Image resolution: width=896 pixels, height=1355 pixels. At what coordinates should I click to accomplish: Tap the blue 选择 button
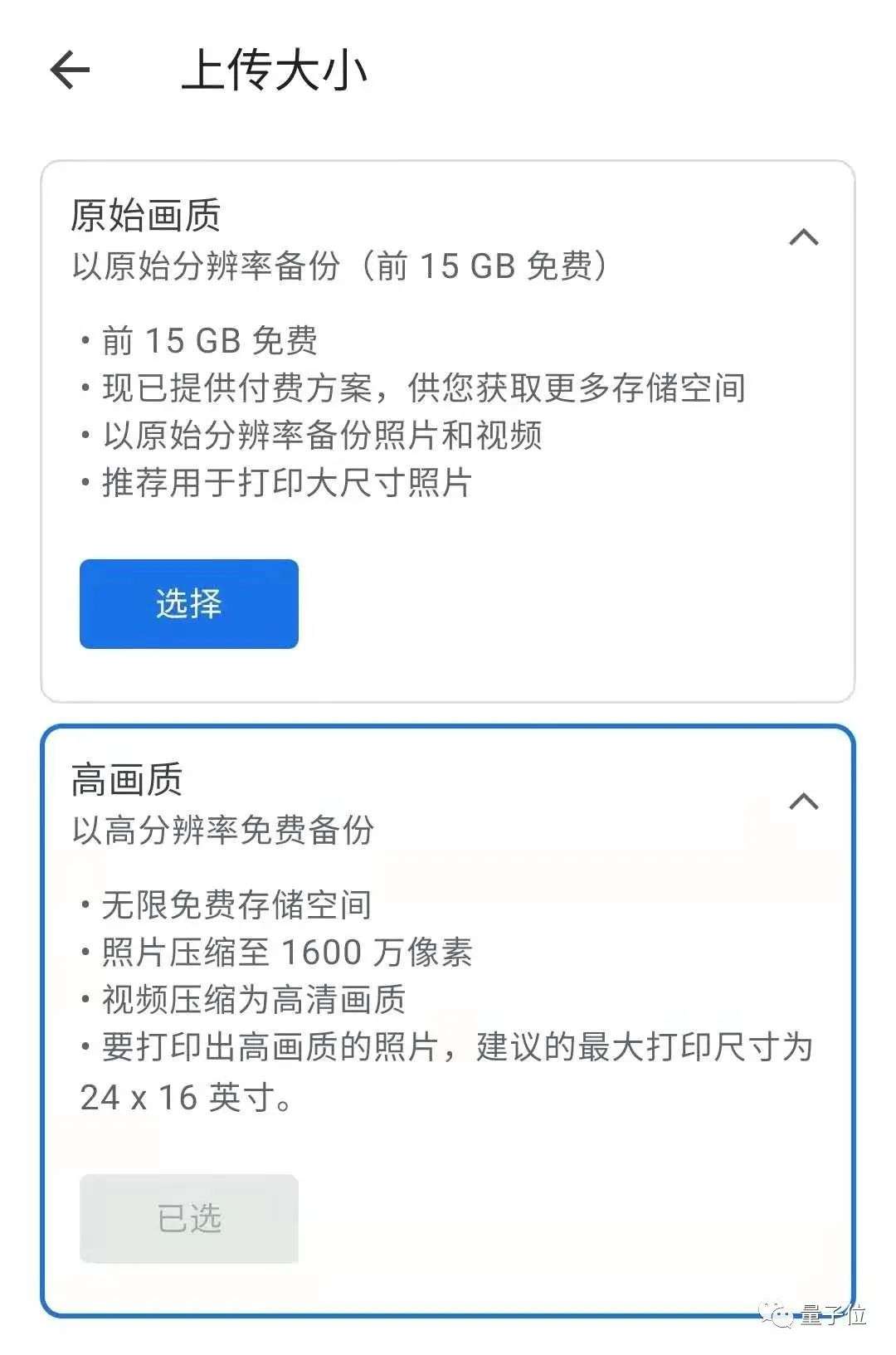[x=189, y=604]
